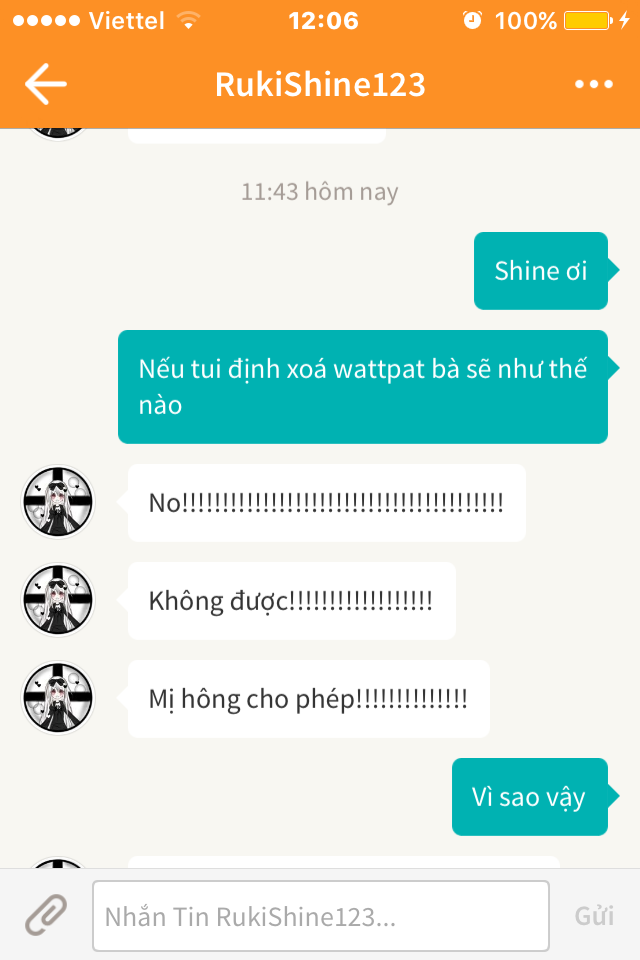Go back using the arrow icon
This screenshot has height=960, width=640.
pyautogui.click(x=46, y=84)
